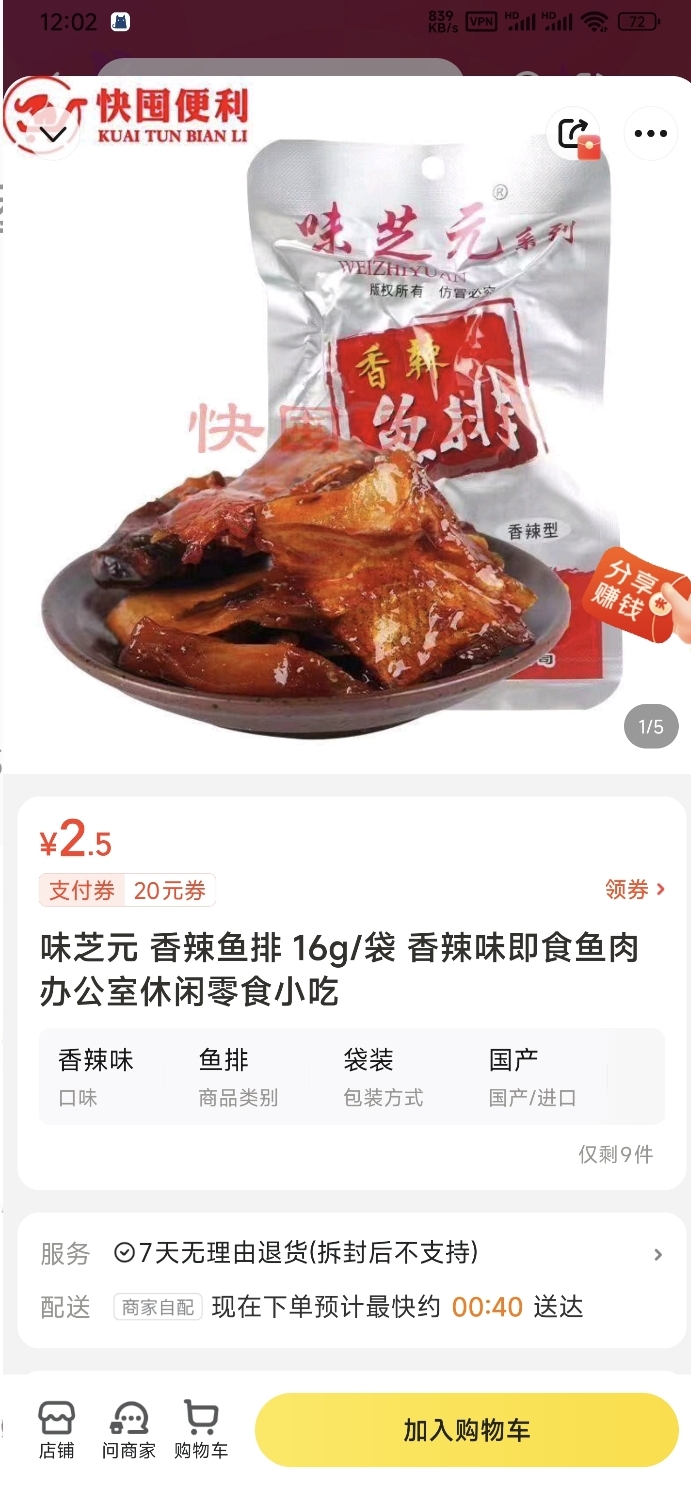This screenshot has width=691, height=1496.
Task: Open the 支付券 20元券 coupon tag
Action: click(x=127, y=890)
